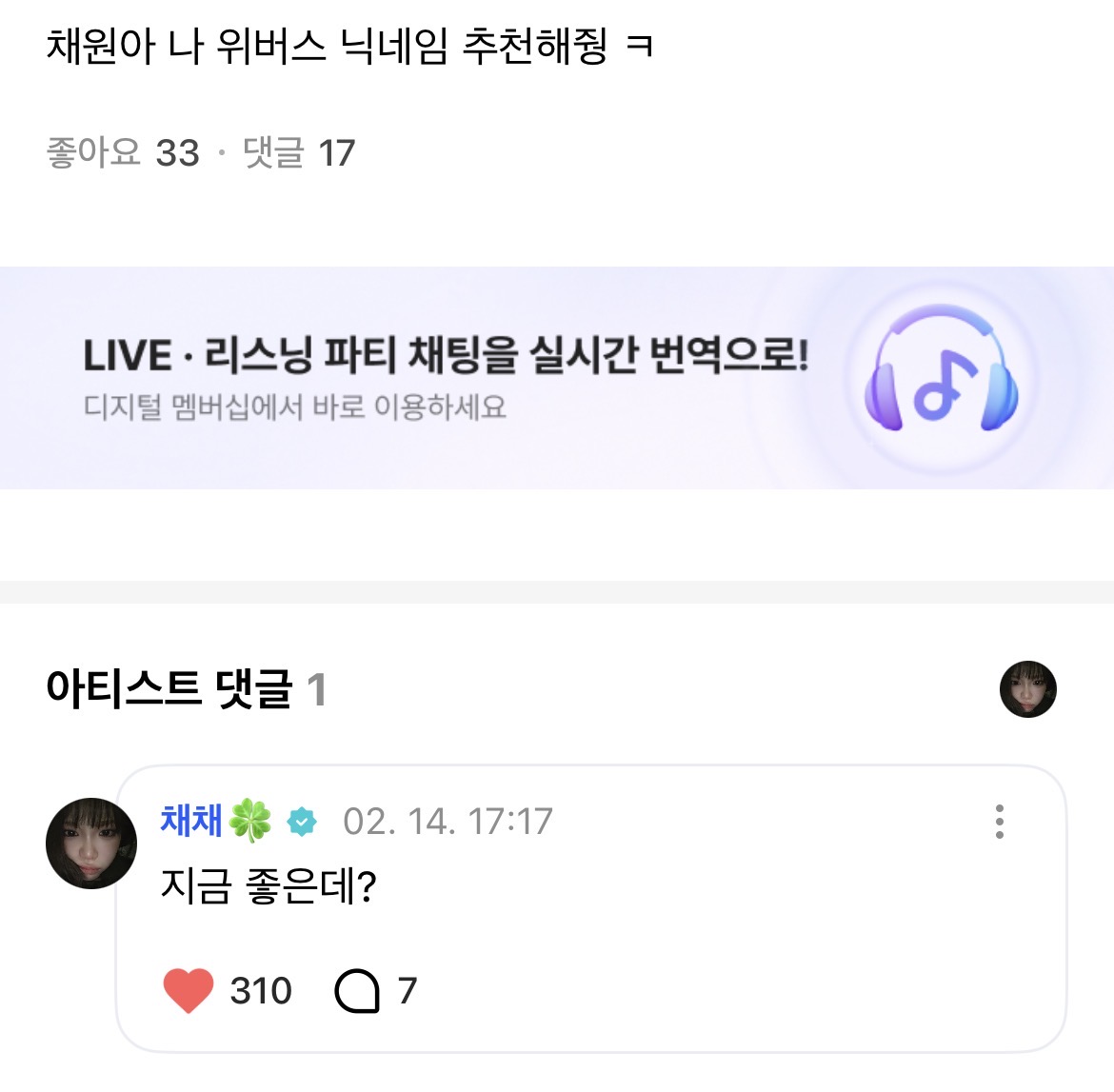This screenshot has height=1092, width=1114.
Task: Like 채채's artist comment
Action: 189,990
